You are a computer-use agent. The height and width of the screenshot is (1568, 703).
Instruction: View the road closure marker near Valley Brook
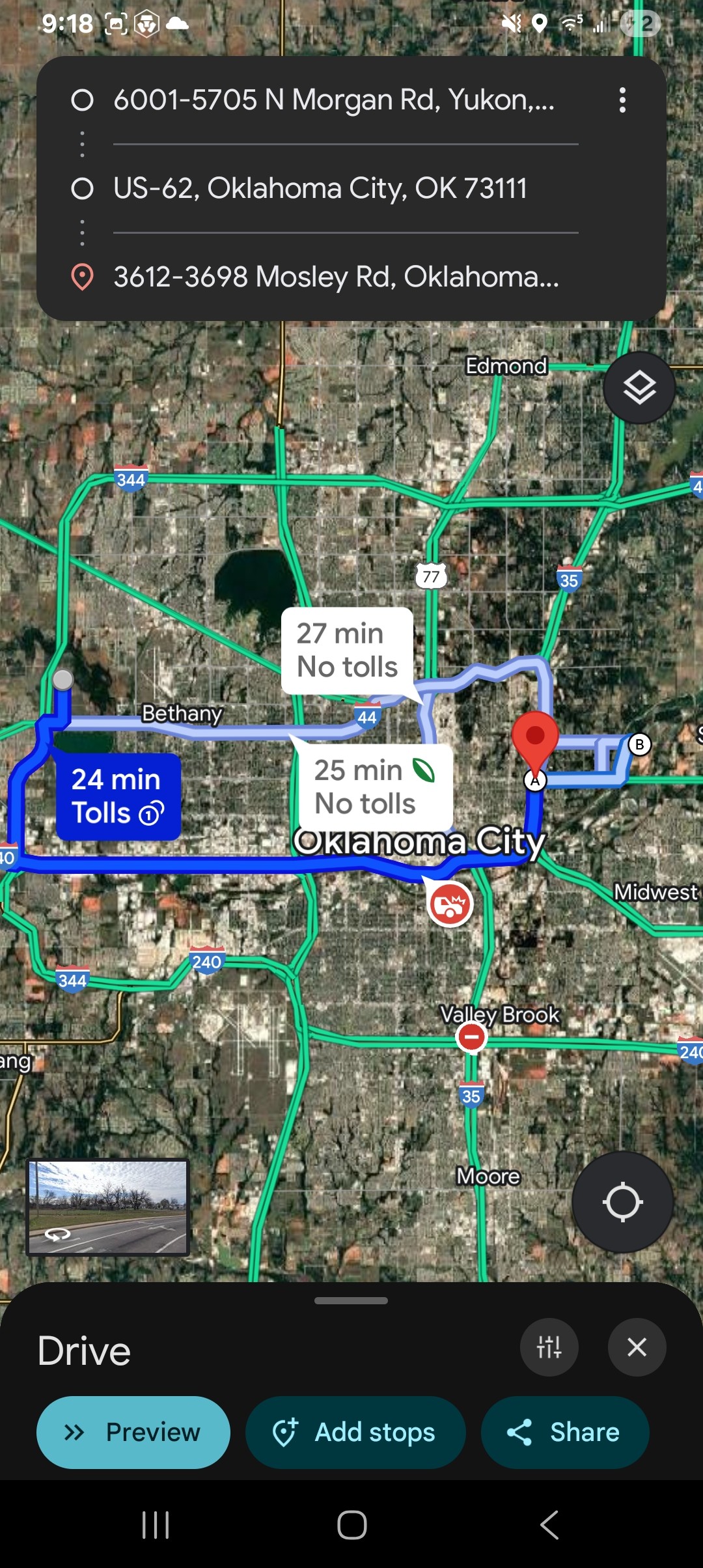click(x=472, y=1037)
